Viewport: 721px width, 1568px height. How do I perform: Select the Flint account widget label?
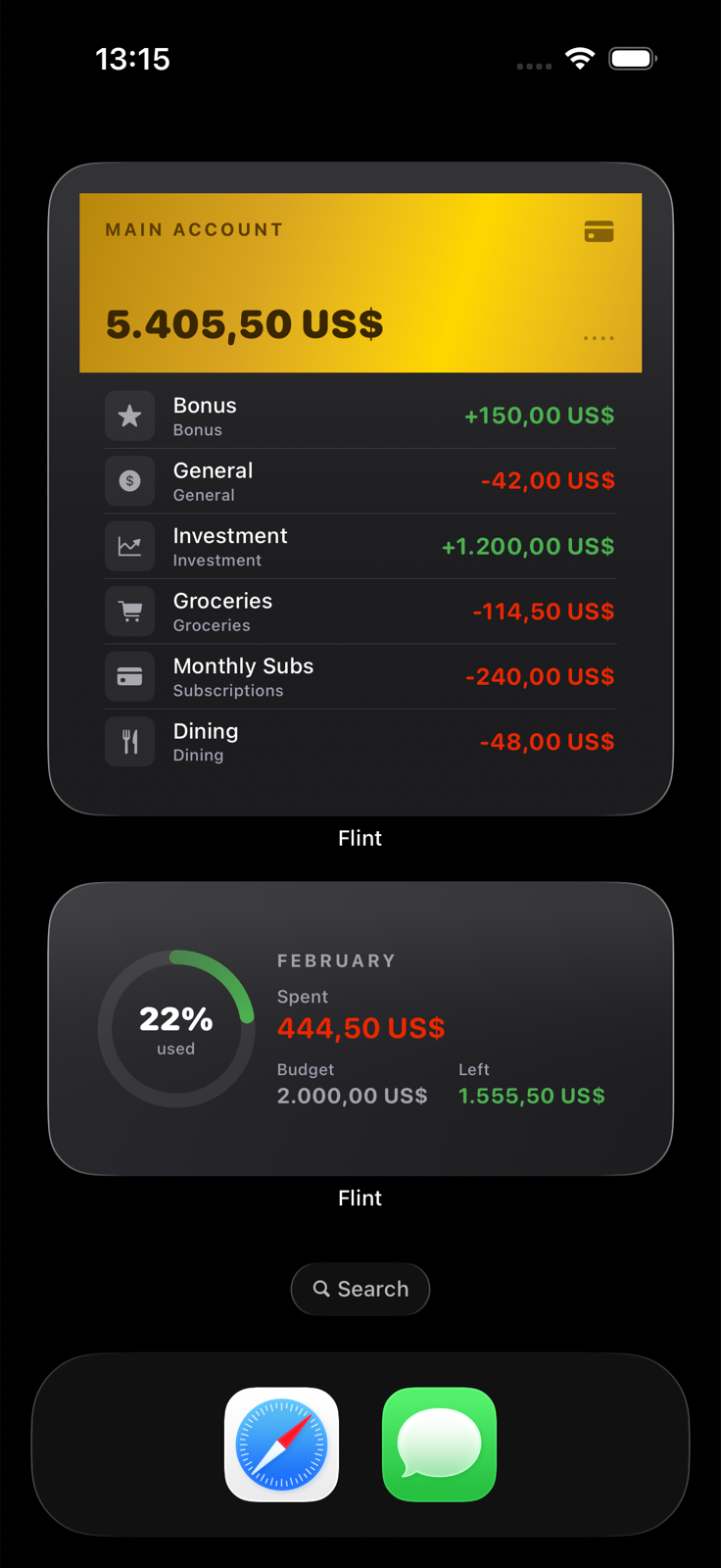click(360, 838)
